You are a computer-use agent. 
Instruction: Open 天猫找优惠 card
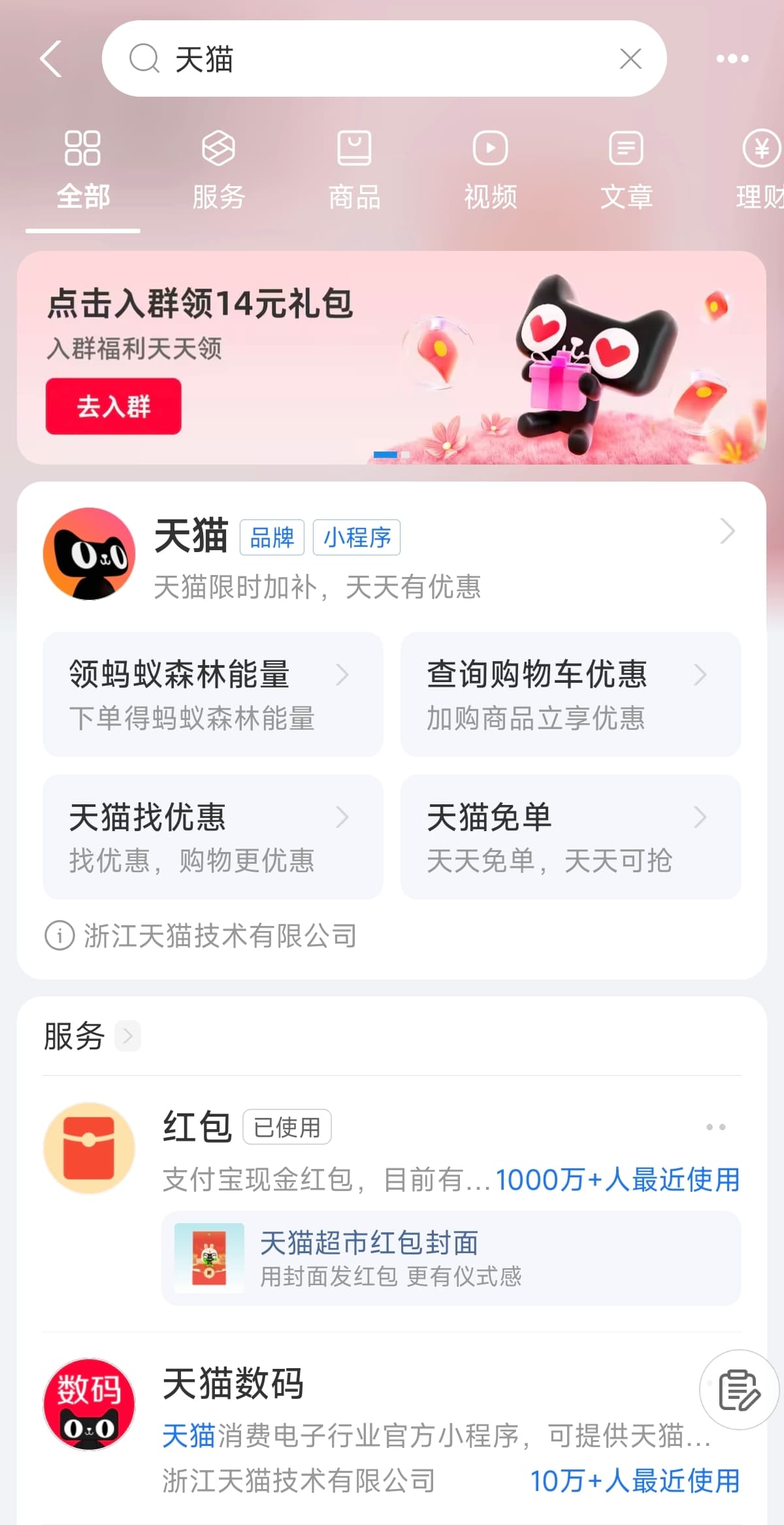(x=212, y=836)
